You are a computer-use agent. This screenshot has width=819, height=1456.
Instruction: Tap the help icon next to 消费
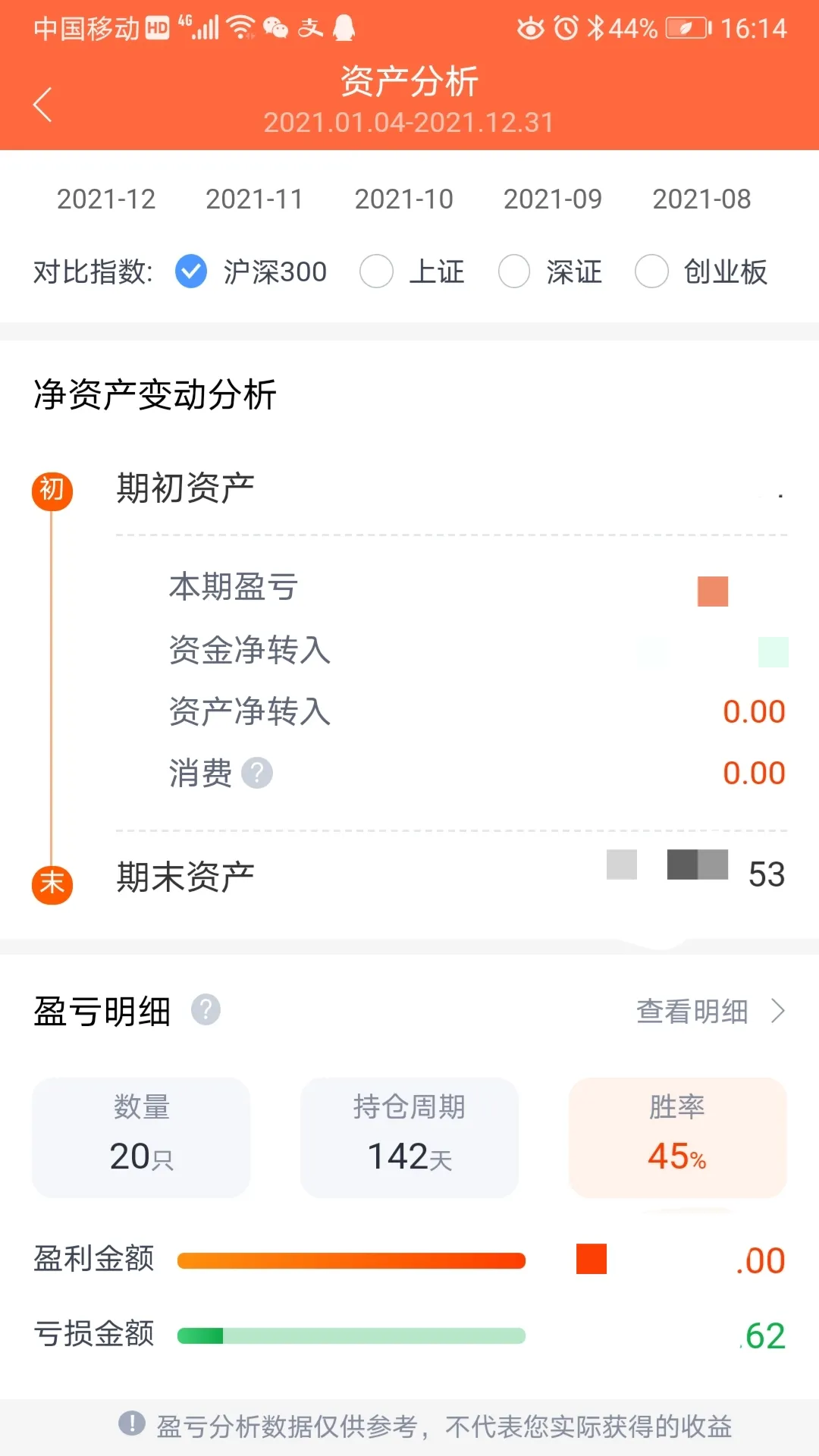[x=257, y=773]
